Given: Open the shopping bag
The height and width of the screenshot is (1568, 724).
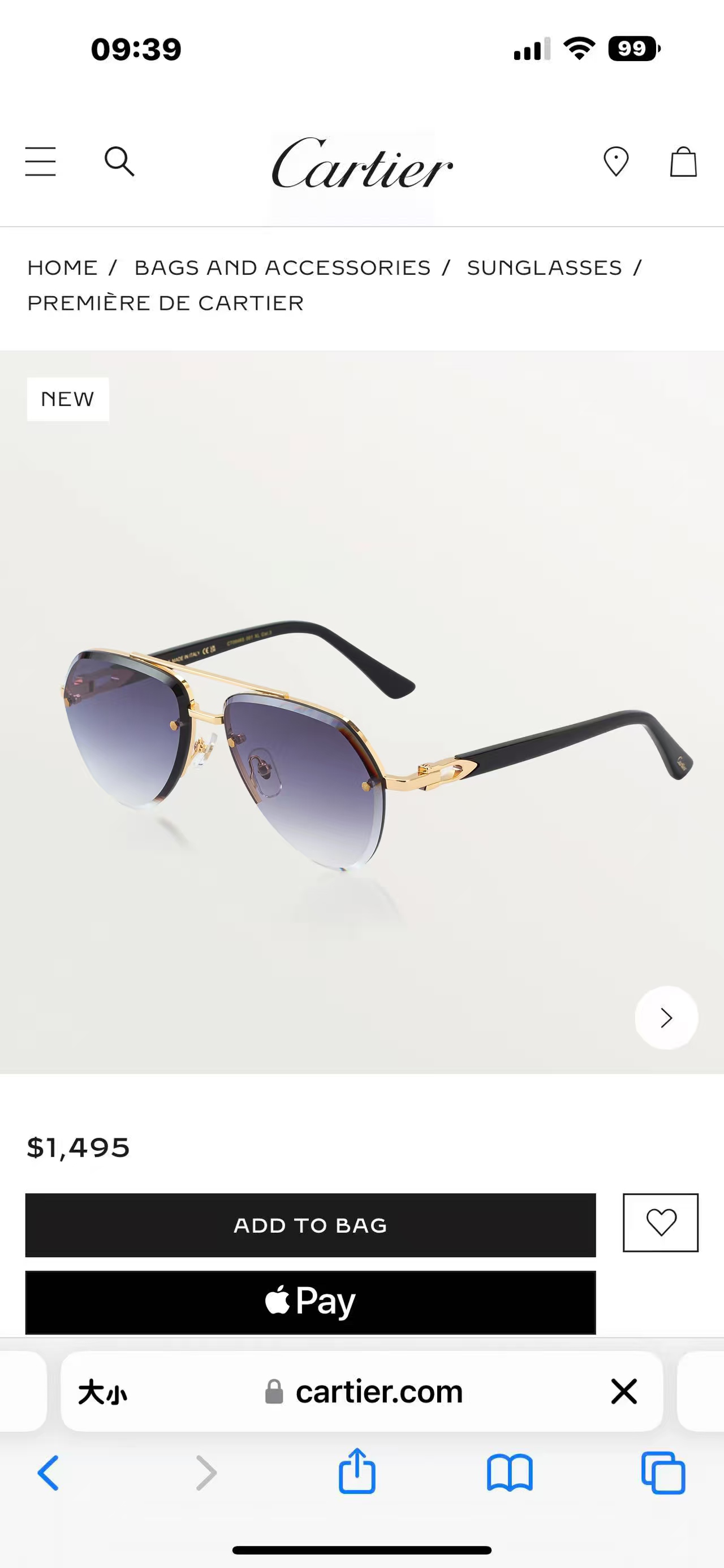Looking at the screenshot, I should (x=683, y=161).
